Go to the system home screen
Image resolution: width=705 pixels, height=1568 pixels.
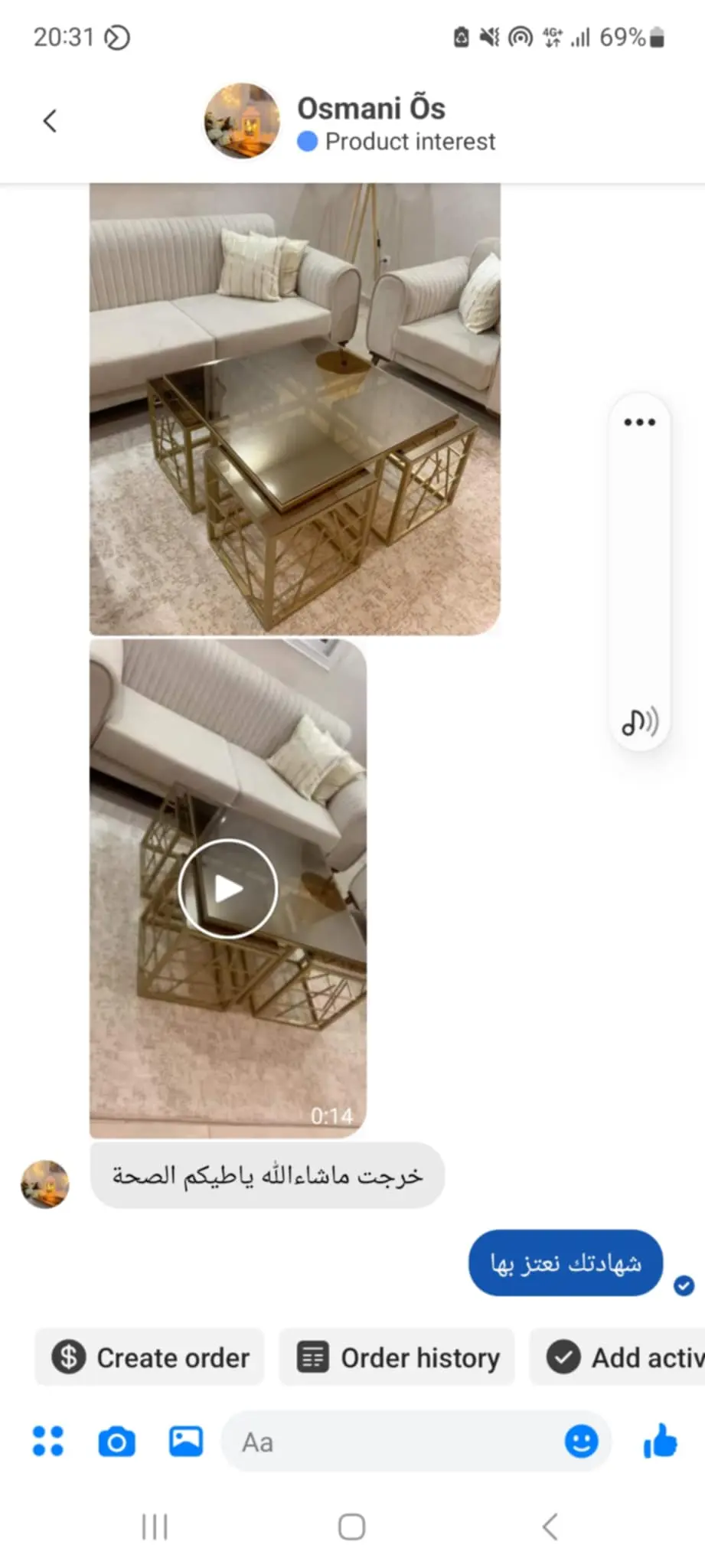point(351,1527)
